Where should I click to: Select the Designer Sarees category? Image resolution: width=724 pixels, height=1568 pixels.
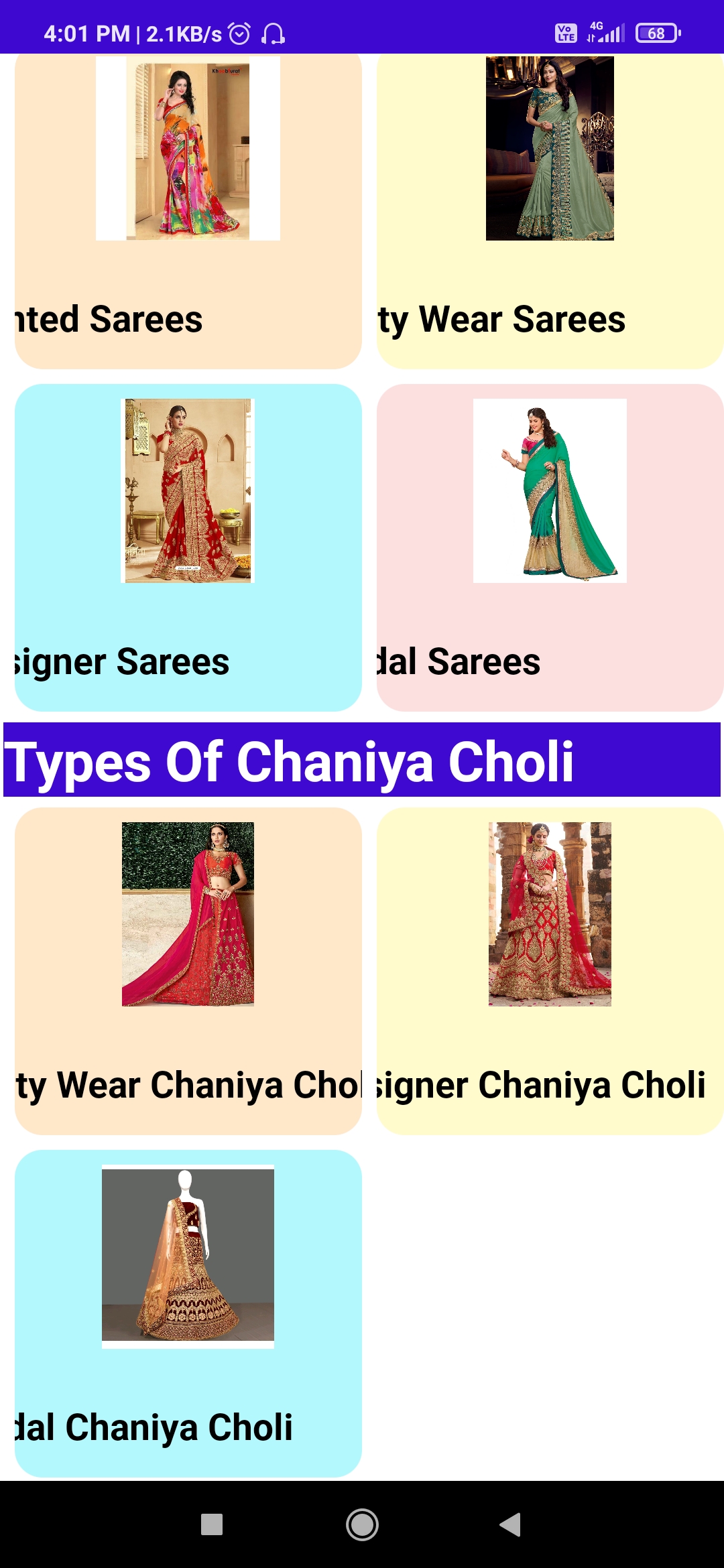pos(188,547)
